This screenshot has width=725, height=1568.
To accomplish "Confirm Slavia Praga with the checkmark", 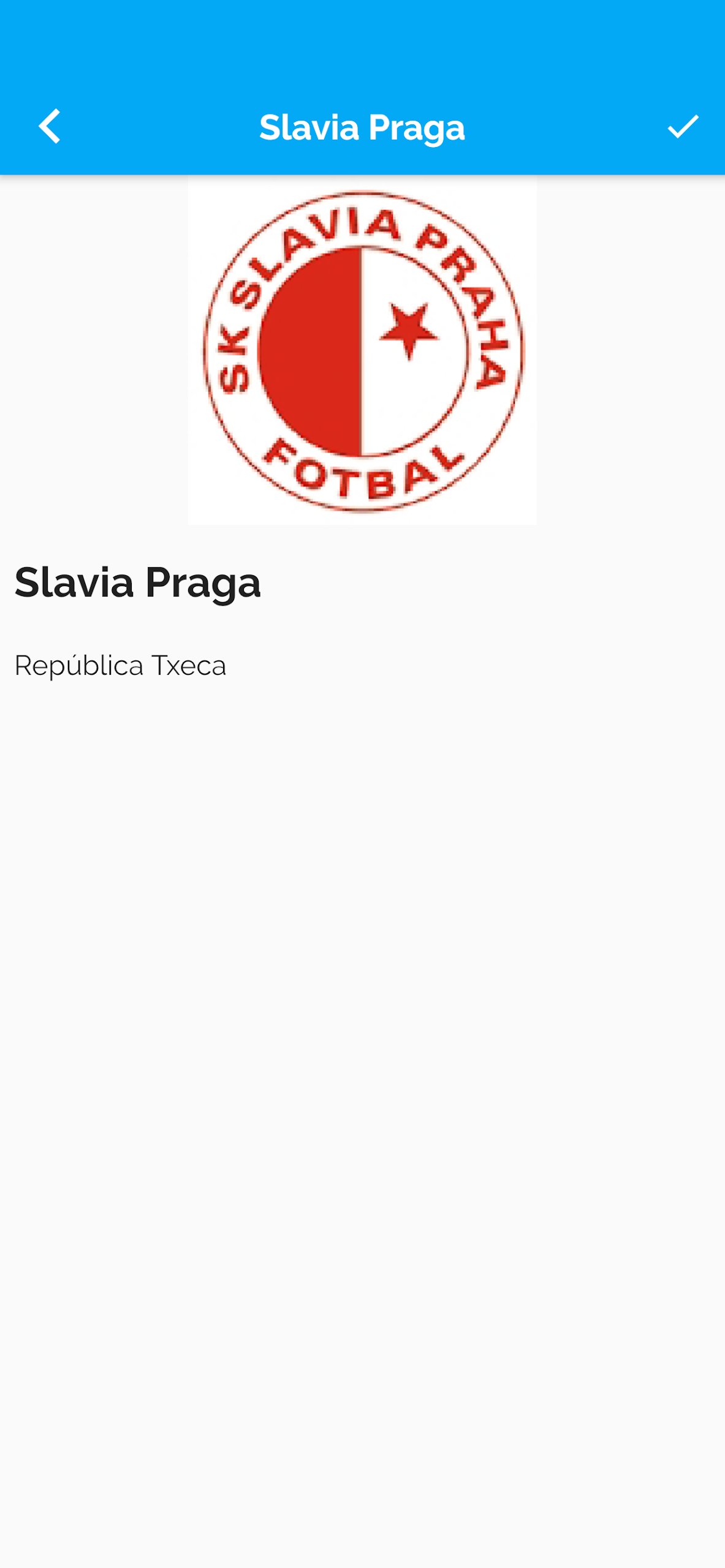I will point(683,127).
